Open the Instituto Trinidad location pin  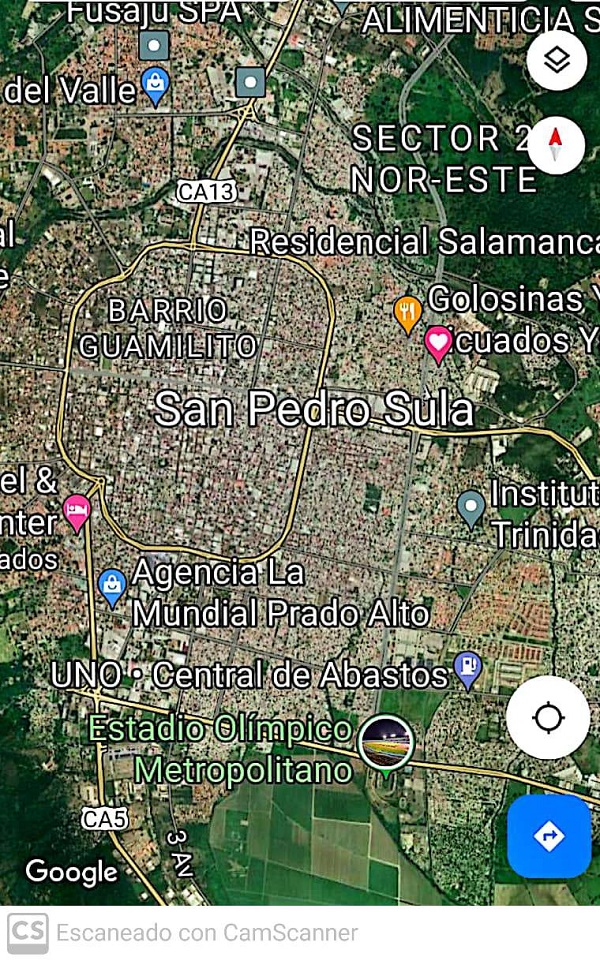pos(470,508)
